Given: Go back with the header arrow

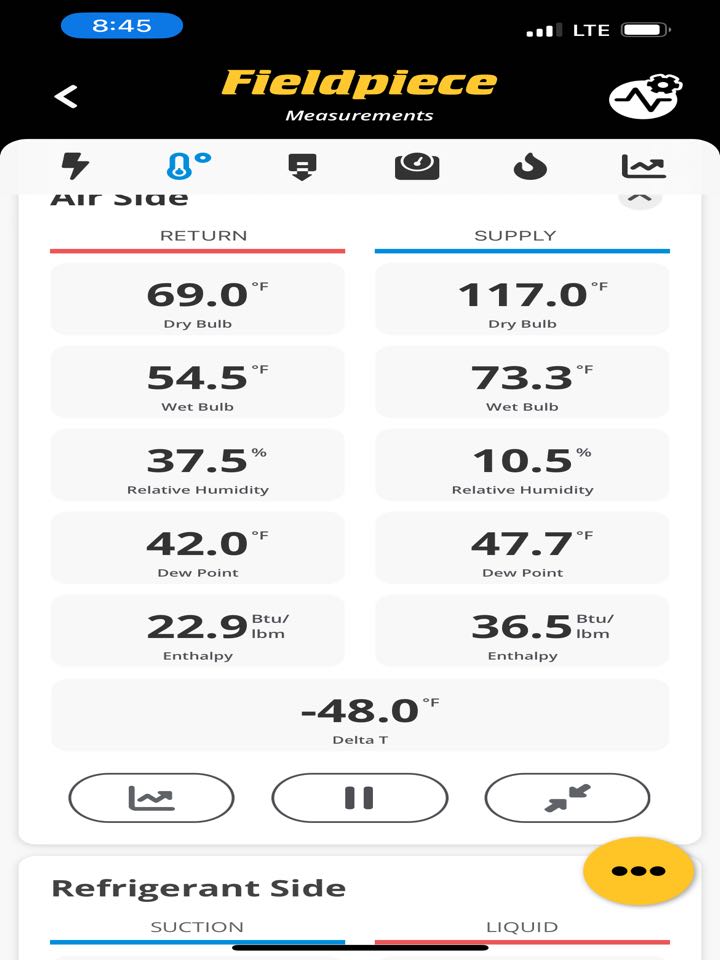Looking at the screenshot, I should (x=66, y=96).
